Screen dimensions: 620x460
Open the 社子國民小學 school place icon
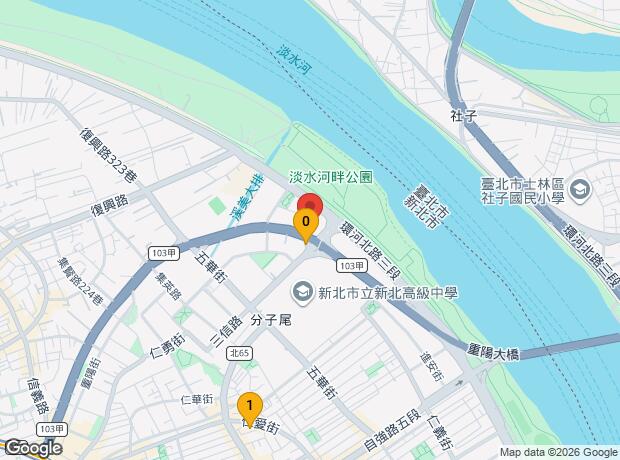pyautogui.click(x=579, y=190)
